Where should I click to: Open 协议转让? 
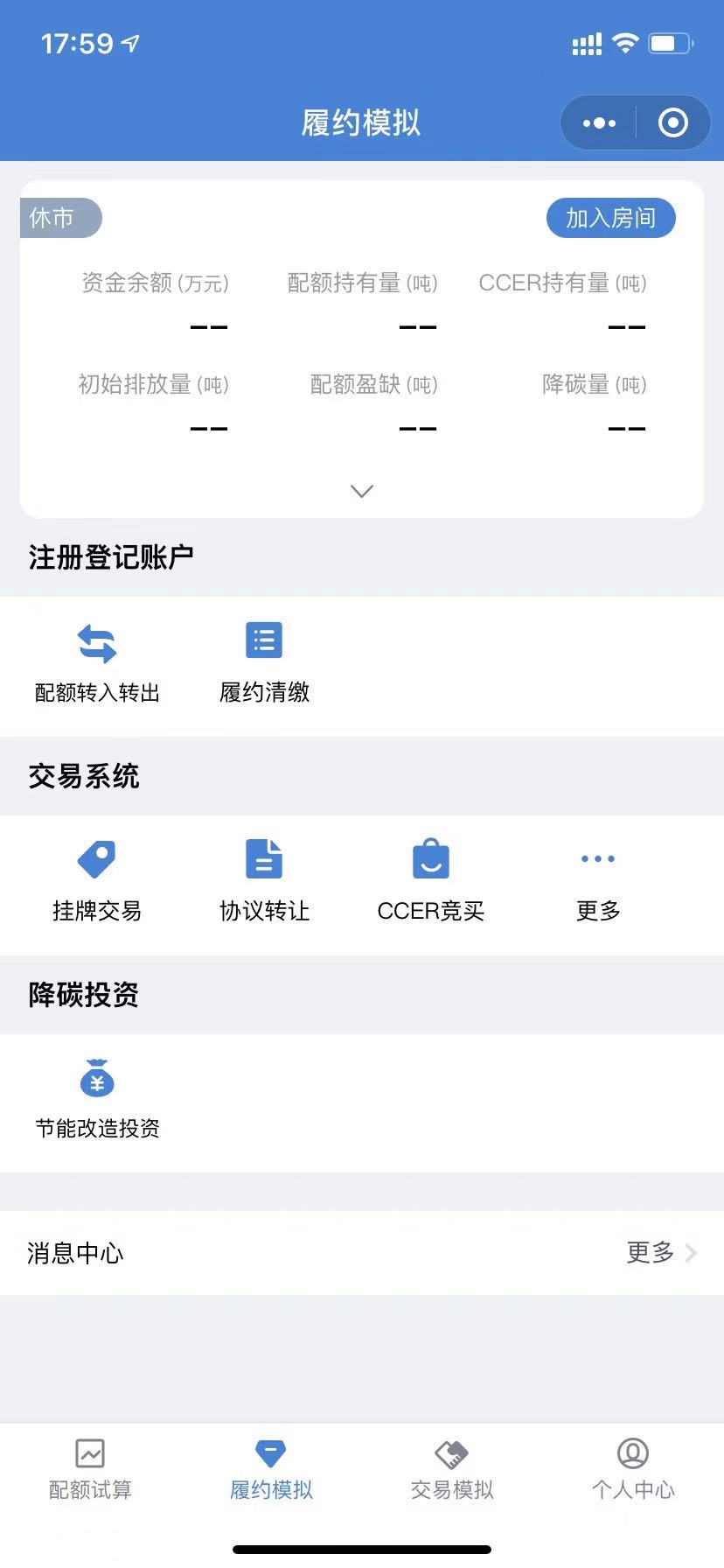click(264, 882)
